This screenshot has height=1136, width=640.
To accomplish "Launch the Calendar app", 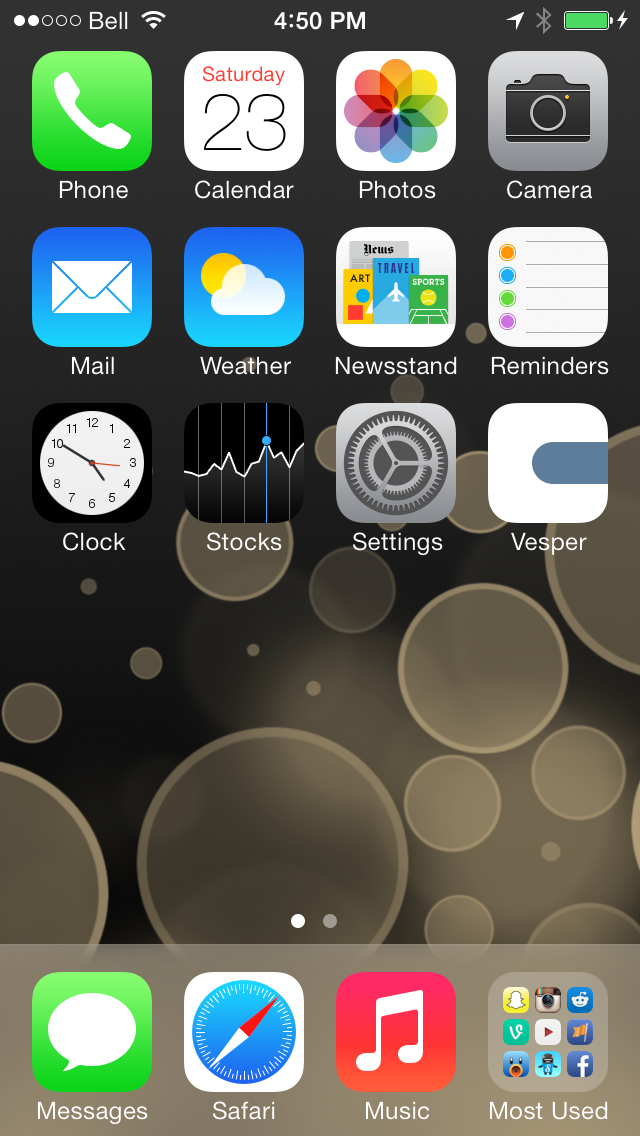I will tap(244, 111).
